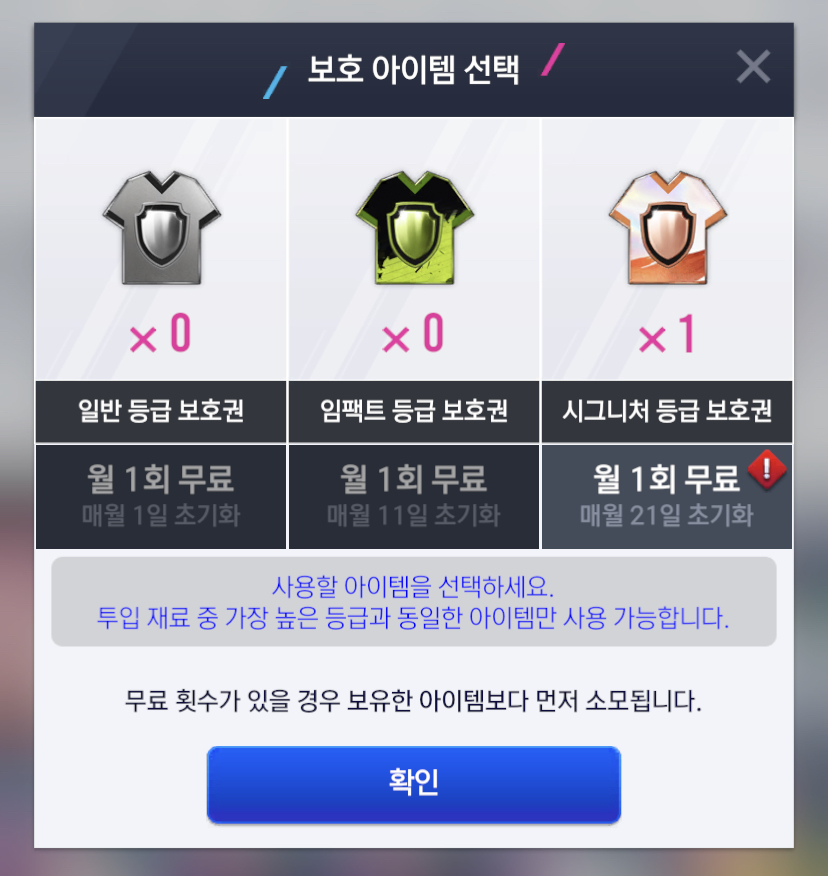Image resolution: width=828 pixels, height=876 pixels.
Task: Close the 보호 아이템 선택 dialog
Action: 752,67
